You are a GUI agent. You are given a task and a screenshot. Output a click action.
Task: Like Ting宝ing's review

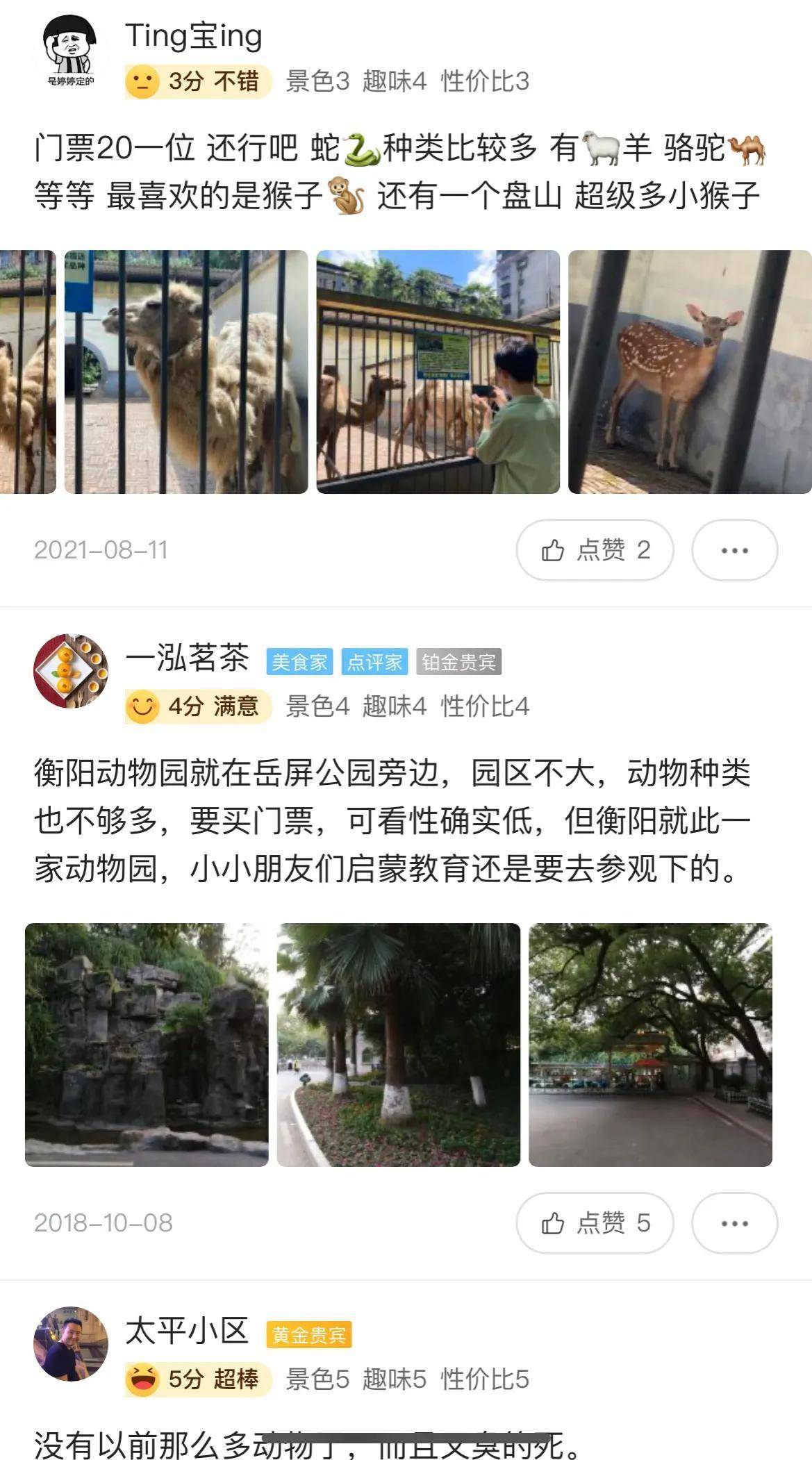point(595,550)
